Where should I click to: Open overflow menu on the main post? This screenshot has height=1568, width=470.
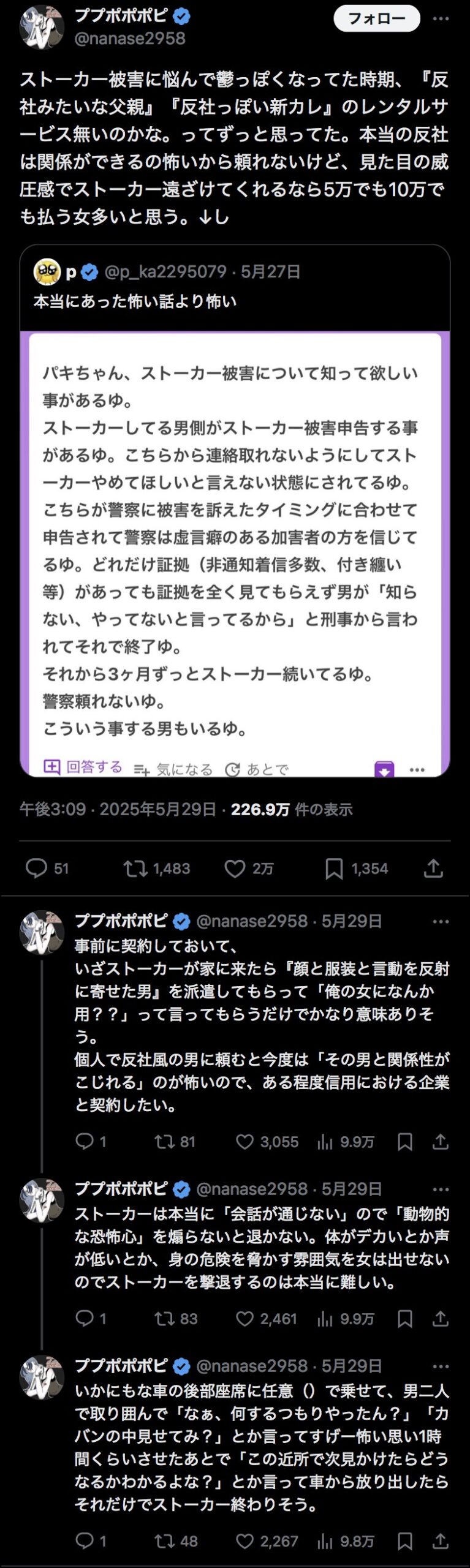[441, 18]
